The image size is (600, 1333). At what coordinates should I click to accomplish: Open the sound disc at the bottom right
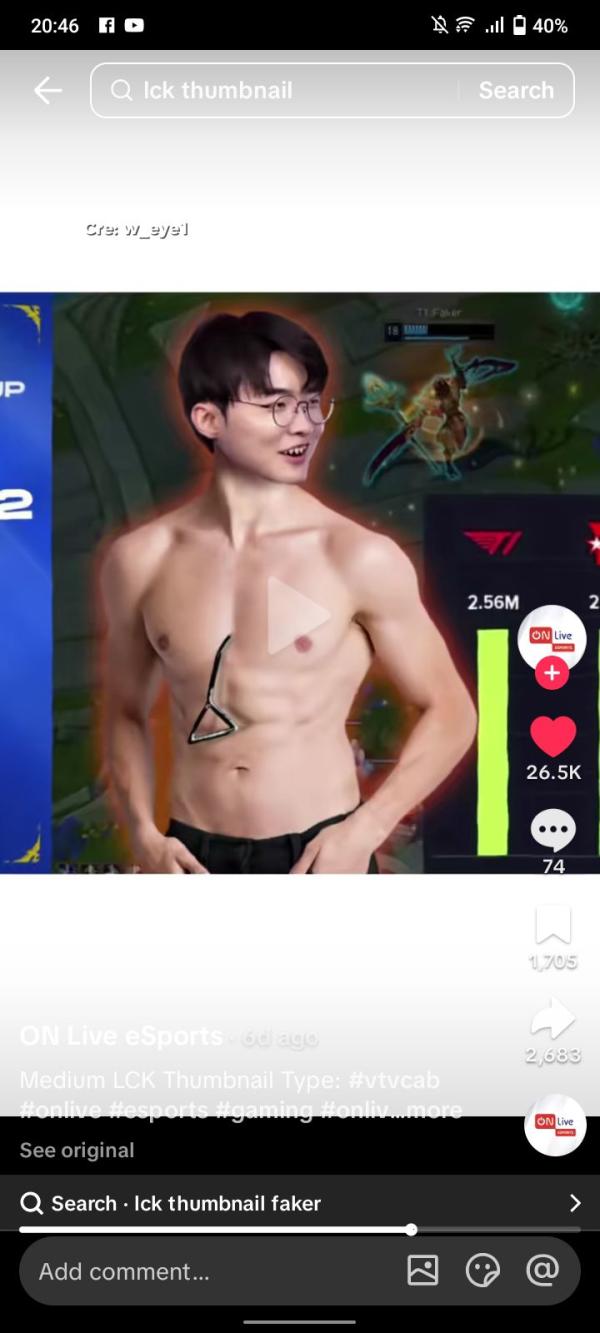555,1125
